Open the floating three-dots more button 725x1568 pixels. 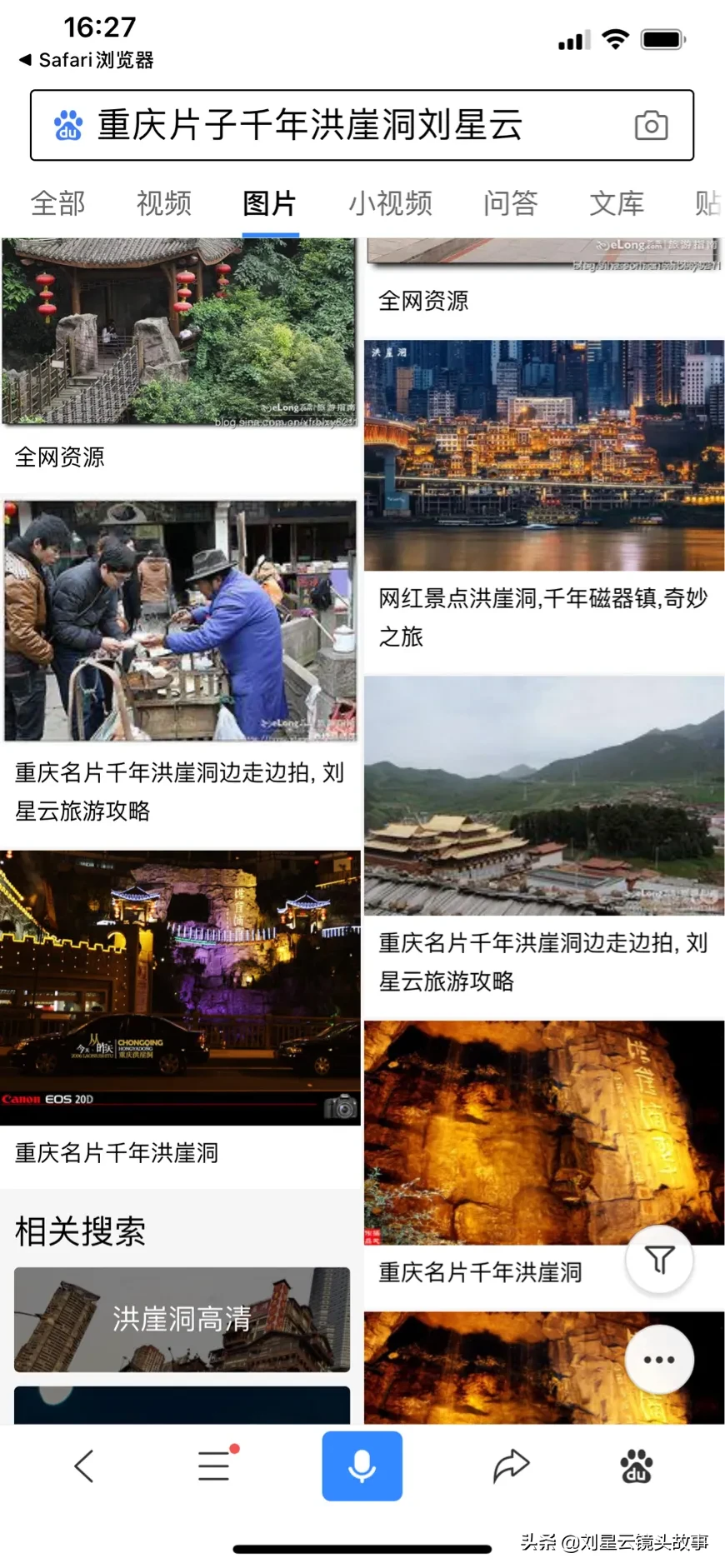[x=659, y=1359]
